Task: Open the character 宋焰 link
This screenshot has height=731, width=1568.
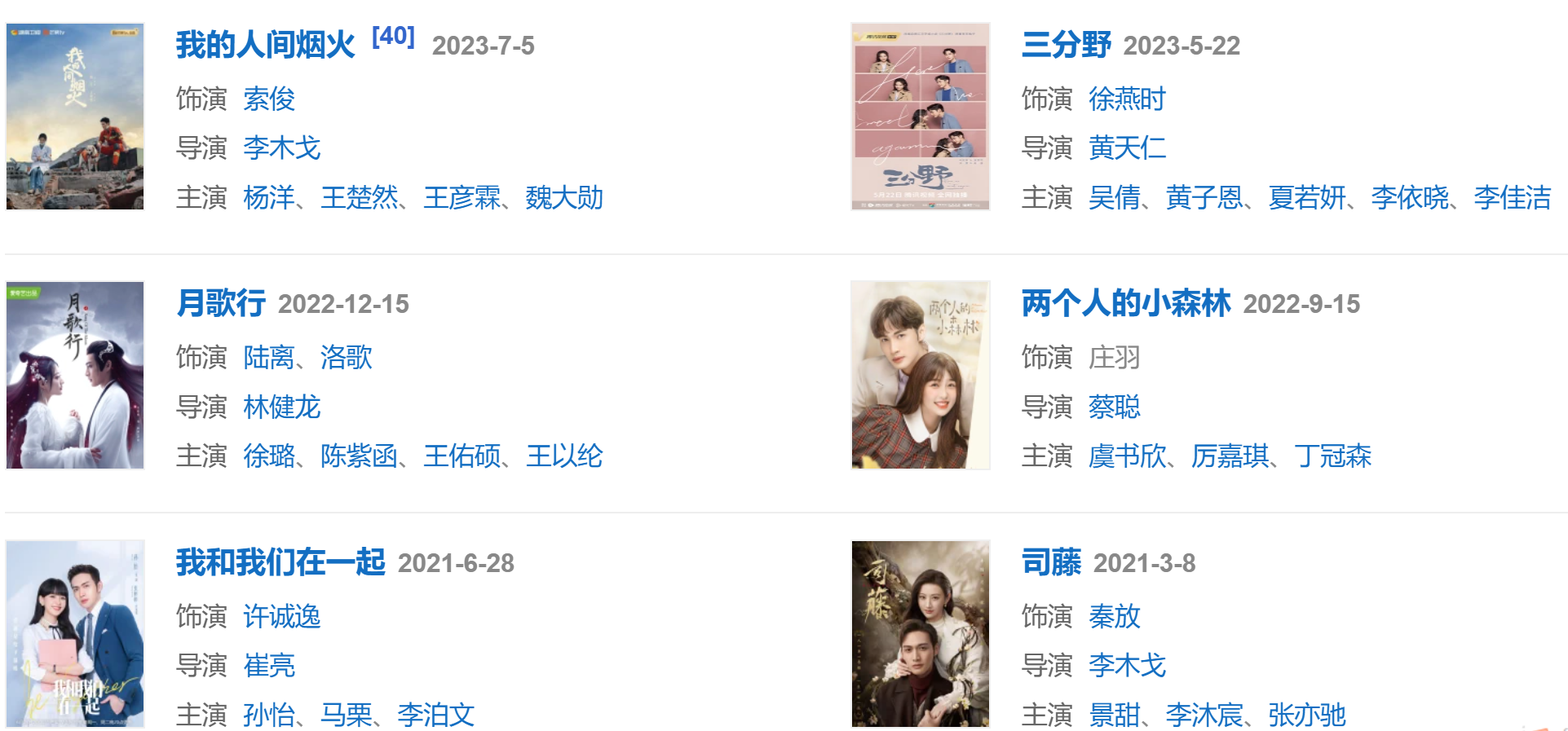Action: point(268,99)
